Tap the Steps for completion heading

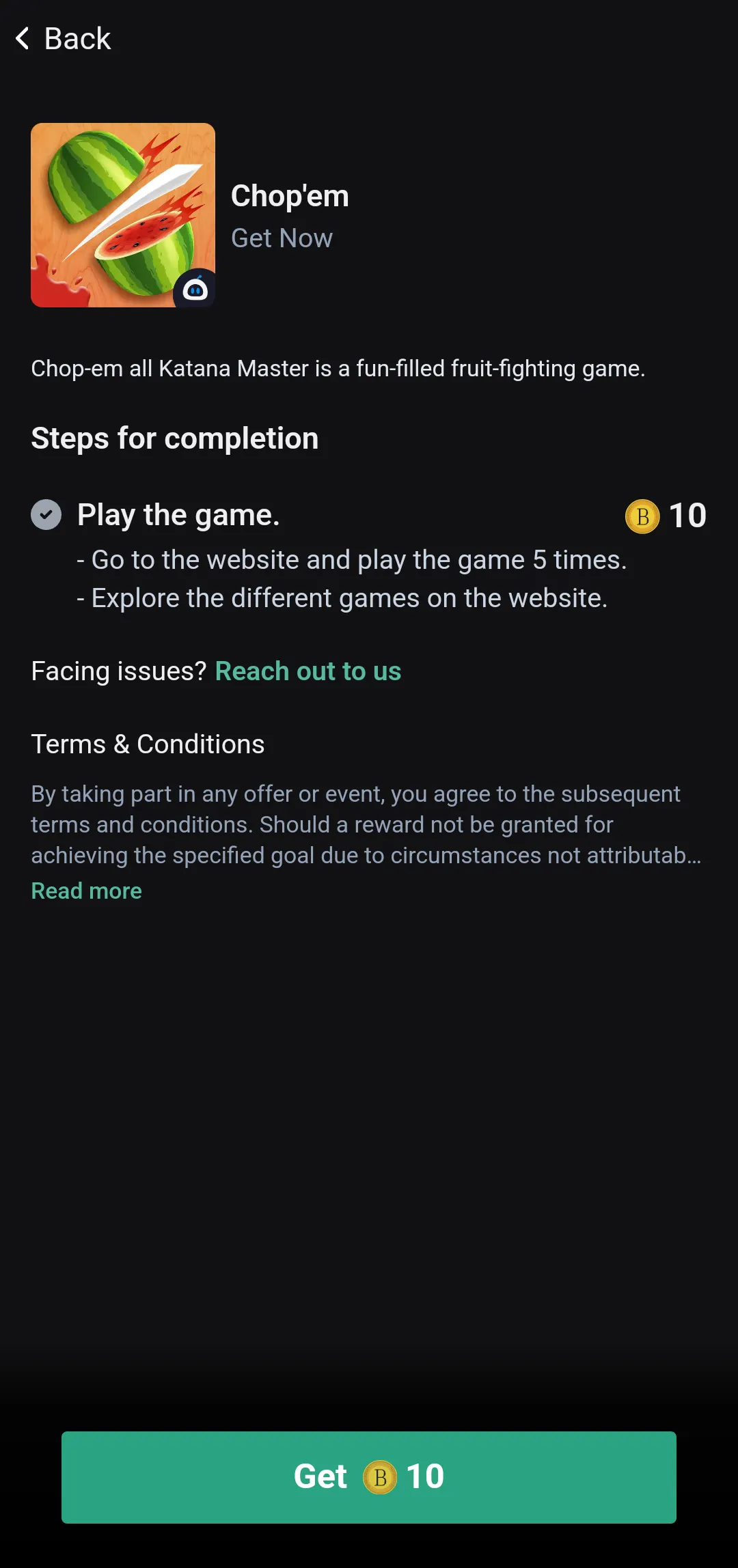(x=174, y=438)
